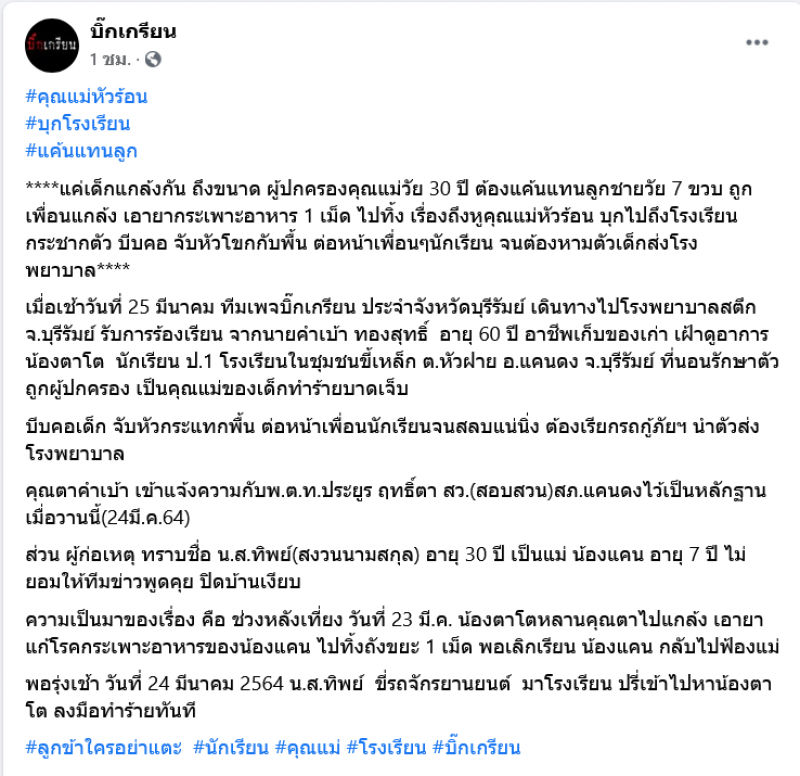This screenshot has height=776, width=800.
Task: Open the บิ๊กเกรียน page name link
Action: pyautogui.click(x=133, y=32)
